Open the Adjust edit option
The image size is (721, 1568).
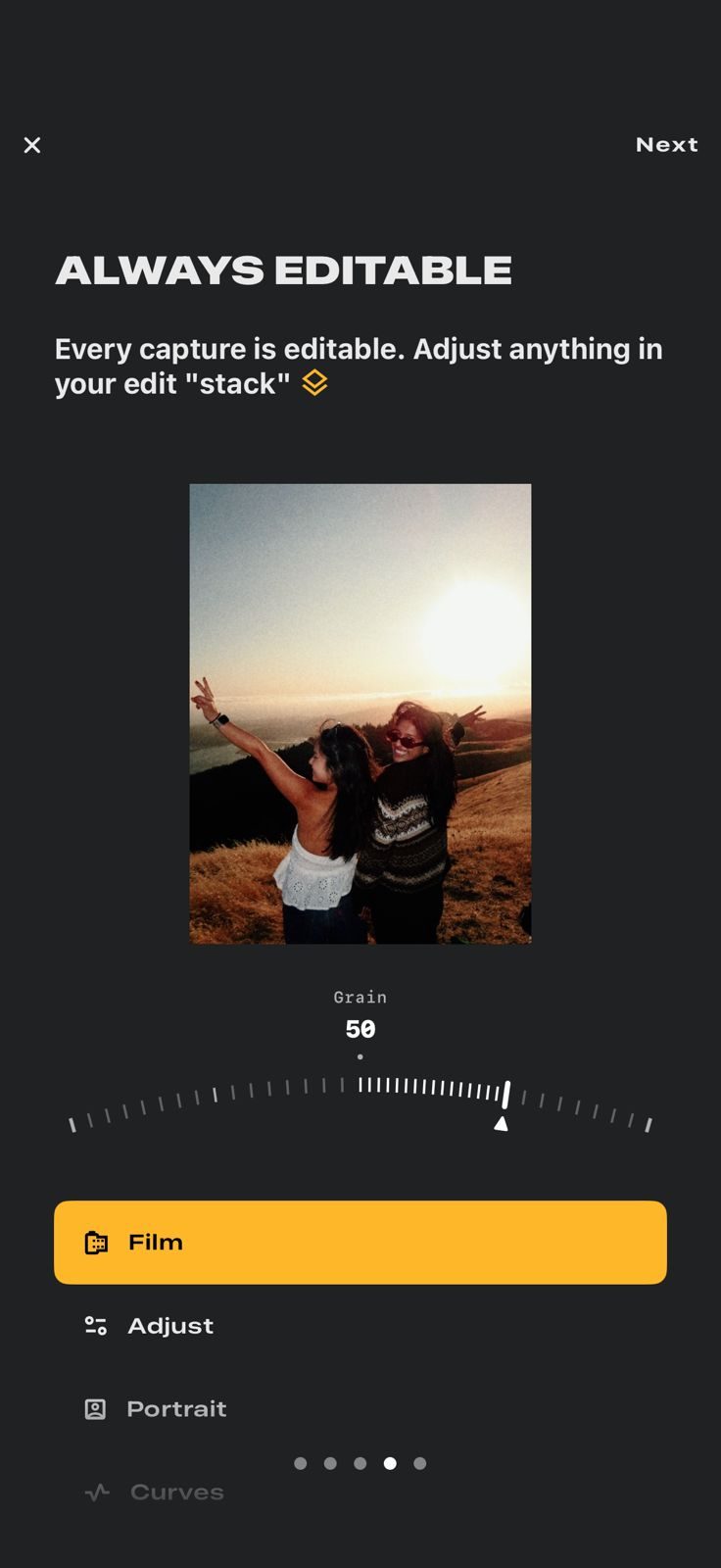tap(168, 1326)
